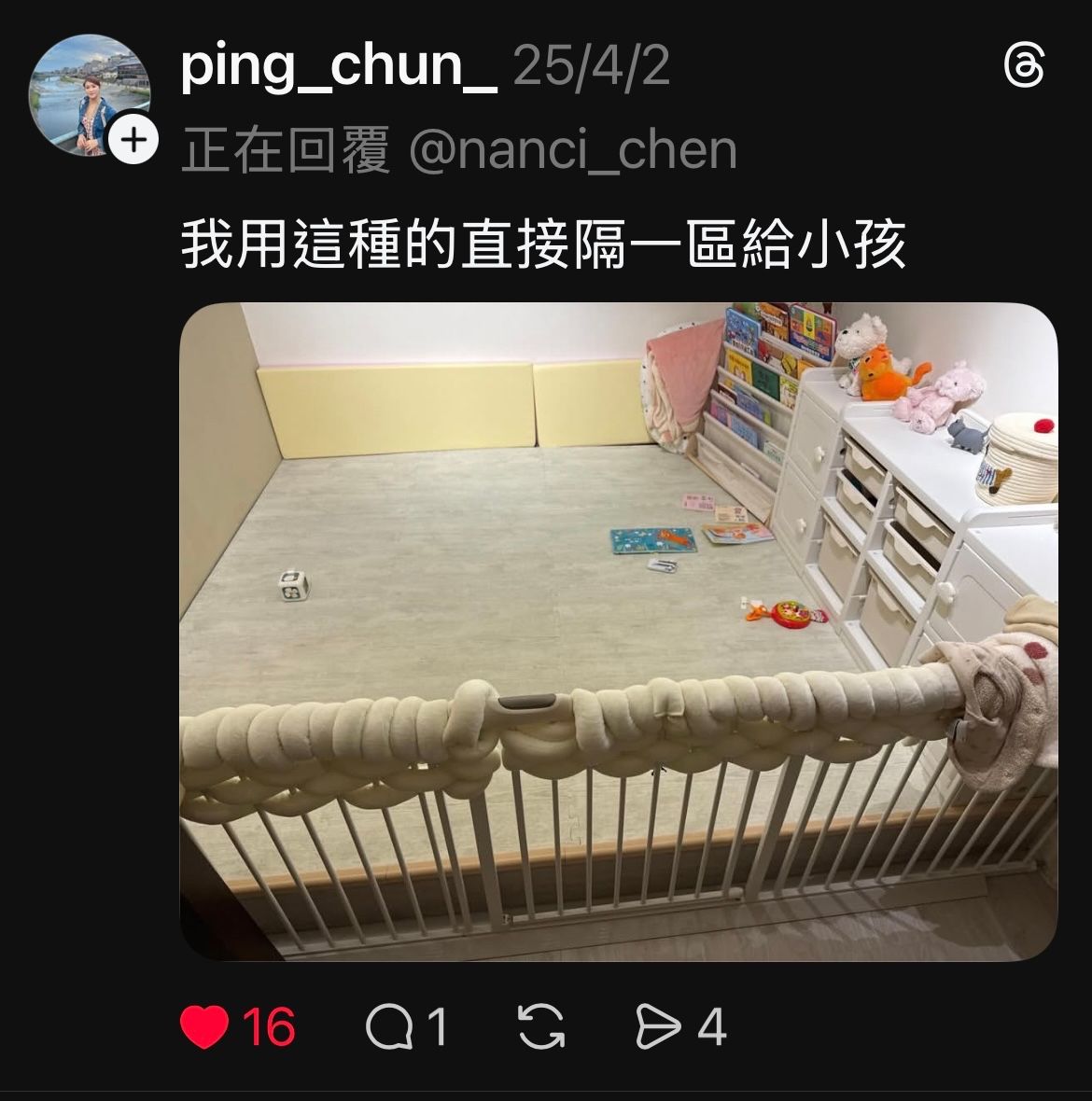Open the @nanci_chen mention link
Viewport: 1092px width, 1101px height.
(x=572, y=149)
